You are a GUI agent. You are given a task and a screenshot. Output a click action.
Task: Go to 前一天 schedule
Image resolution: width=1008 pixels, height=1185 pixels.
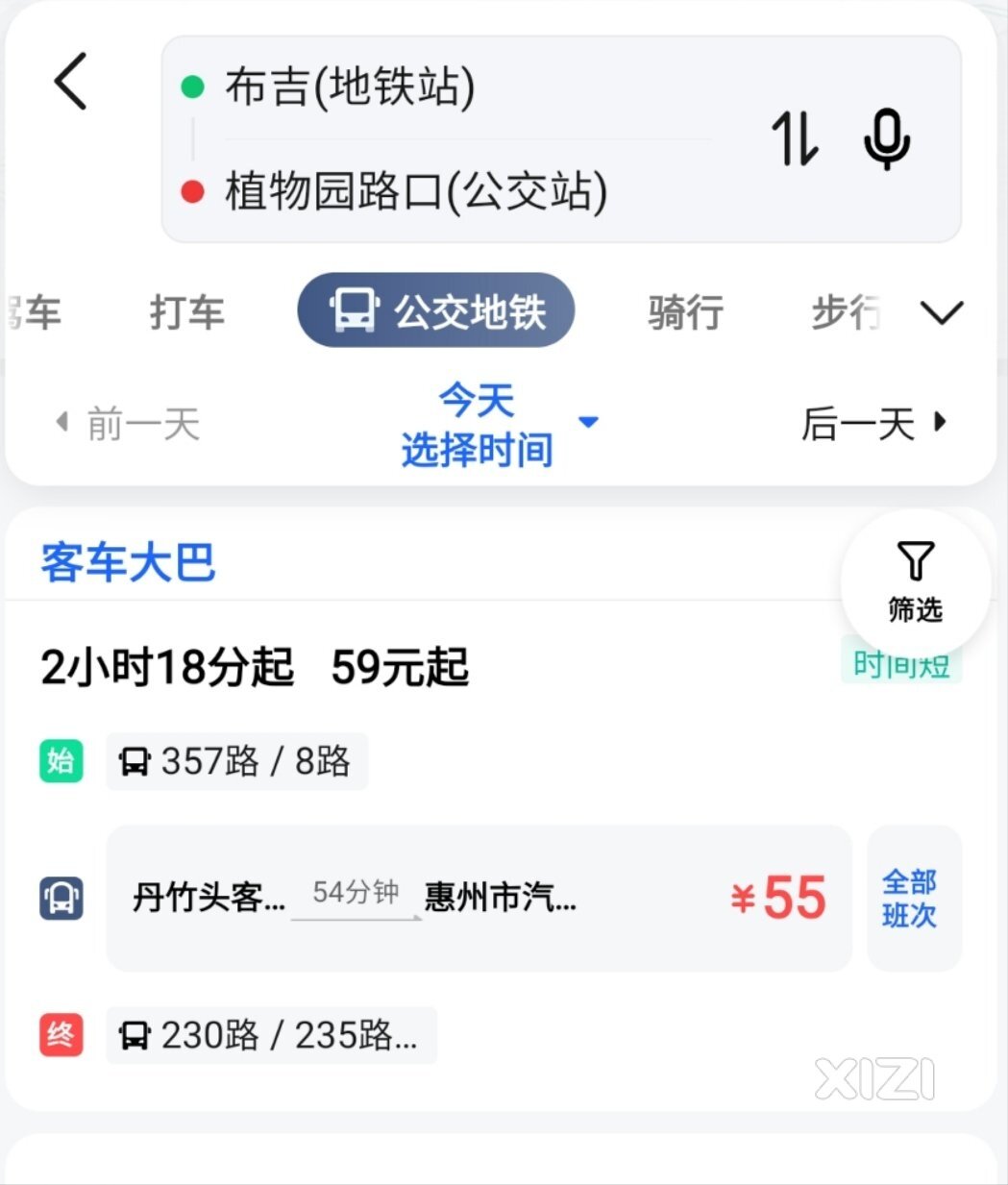click(x=128, y=424)
